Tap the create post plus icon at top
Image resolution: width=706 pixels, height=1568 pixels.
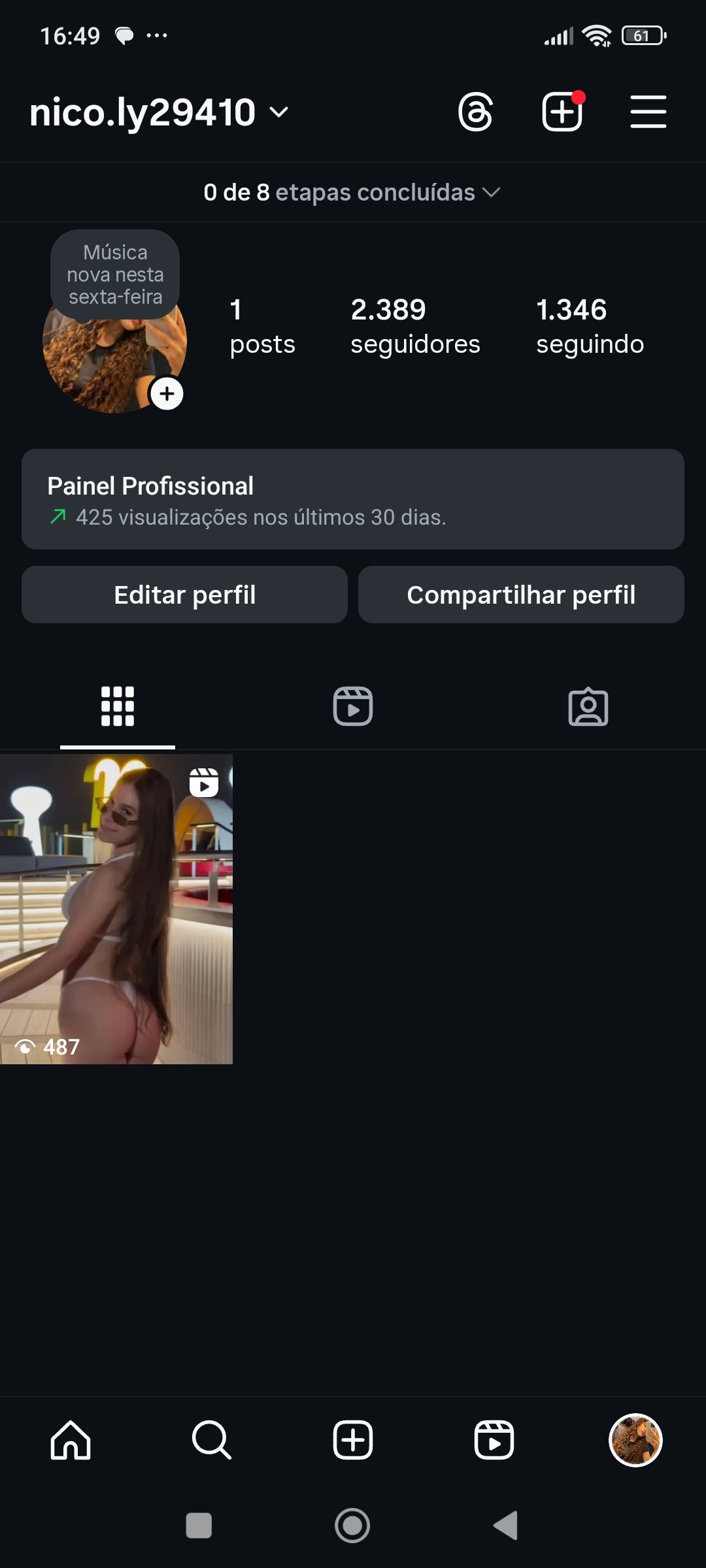(562, 112)
